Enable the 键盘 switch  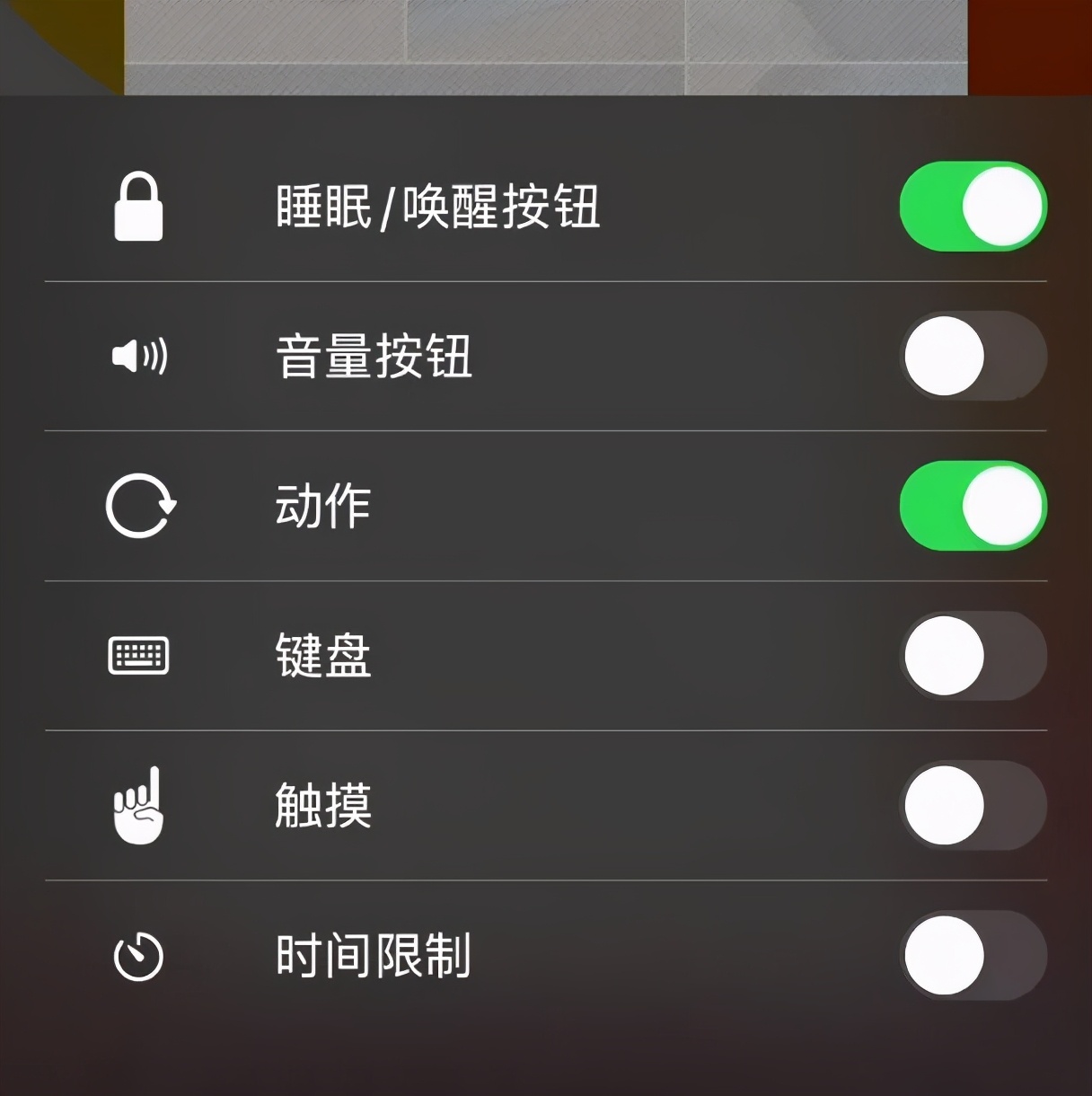pyautogui.click(x=973, y=656)
